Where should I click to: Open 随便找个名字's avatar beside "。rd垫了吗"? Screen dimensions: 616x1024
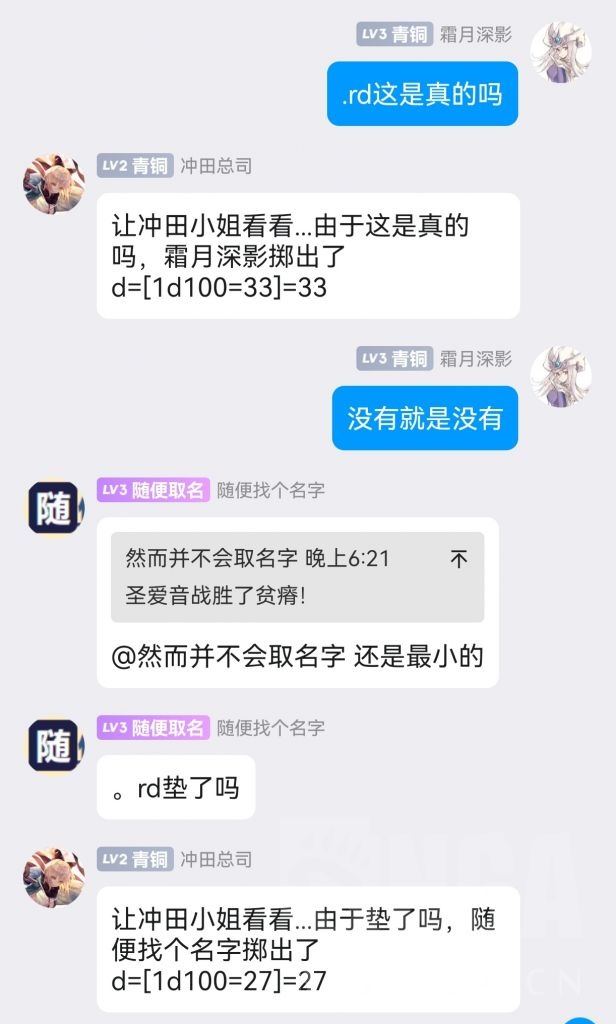coord(56,745)
